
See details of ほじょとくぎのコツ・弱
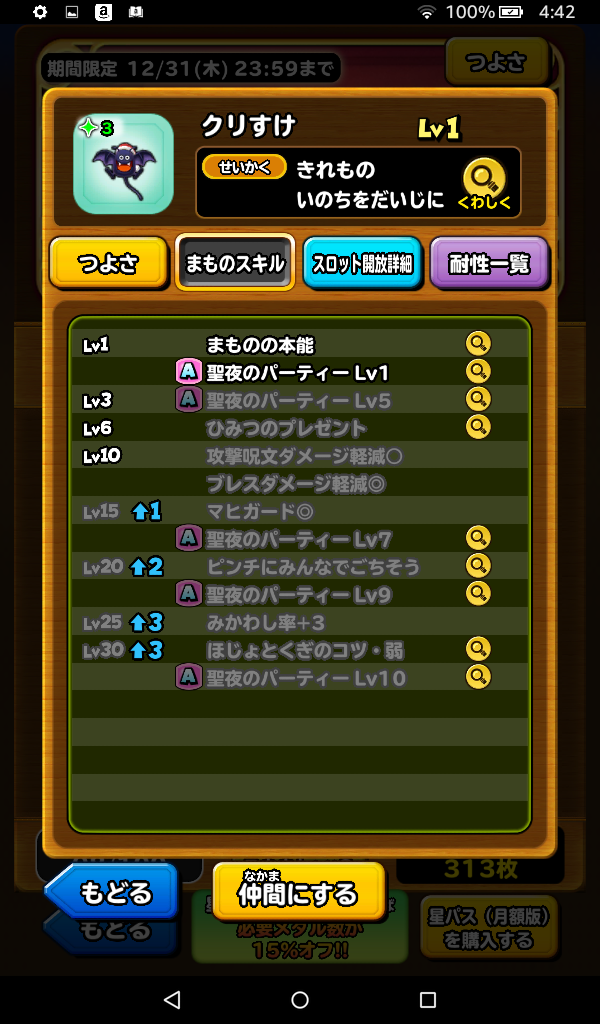tap(479, 650)
